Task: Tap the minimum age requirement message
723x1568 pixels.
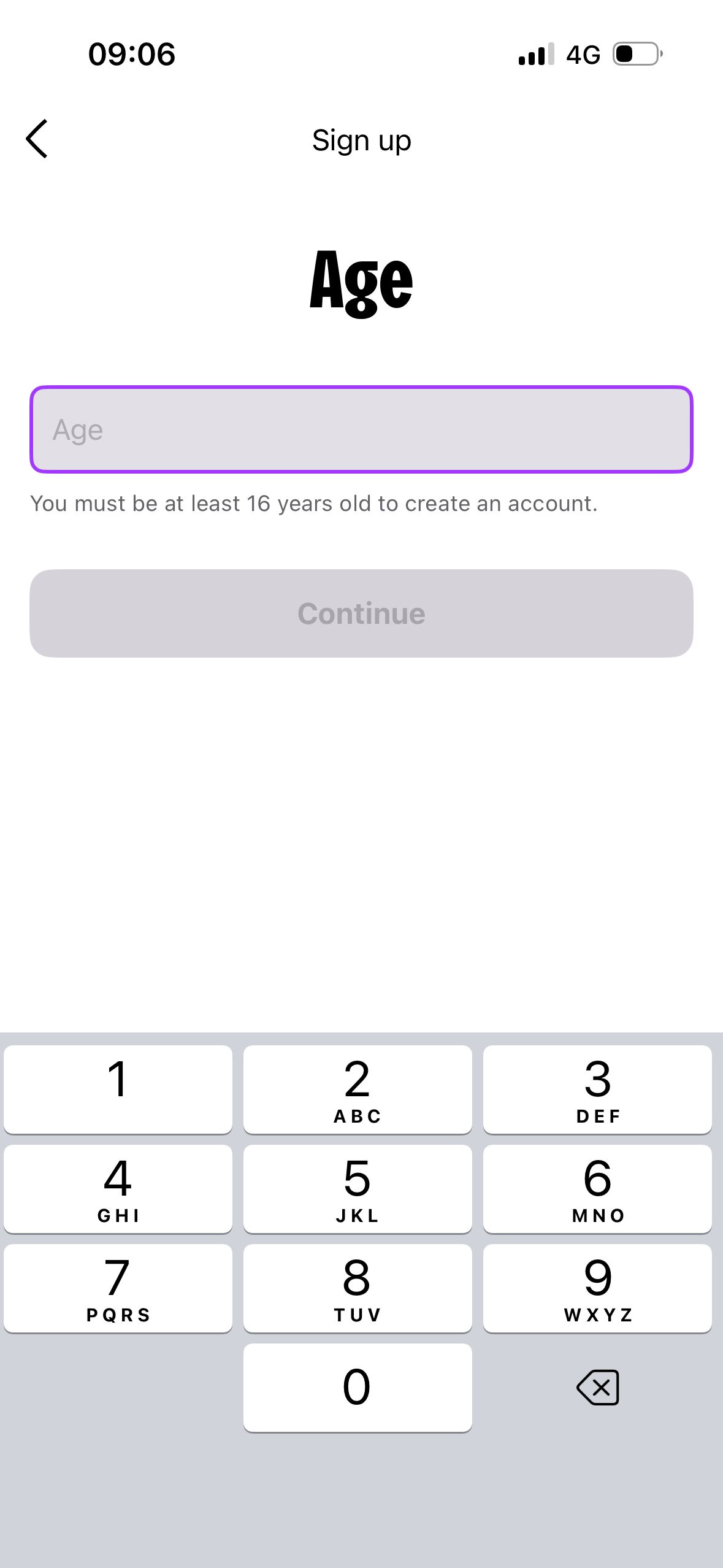Action: 314,503
